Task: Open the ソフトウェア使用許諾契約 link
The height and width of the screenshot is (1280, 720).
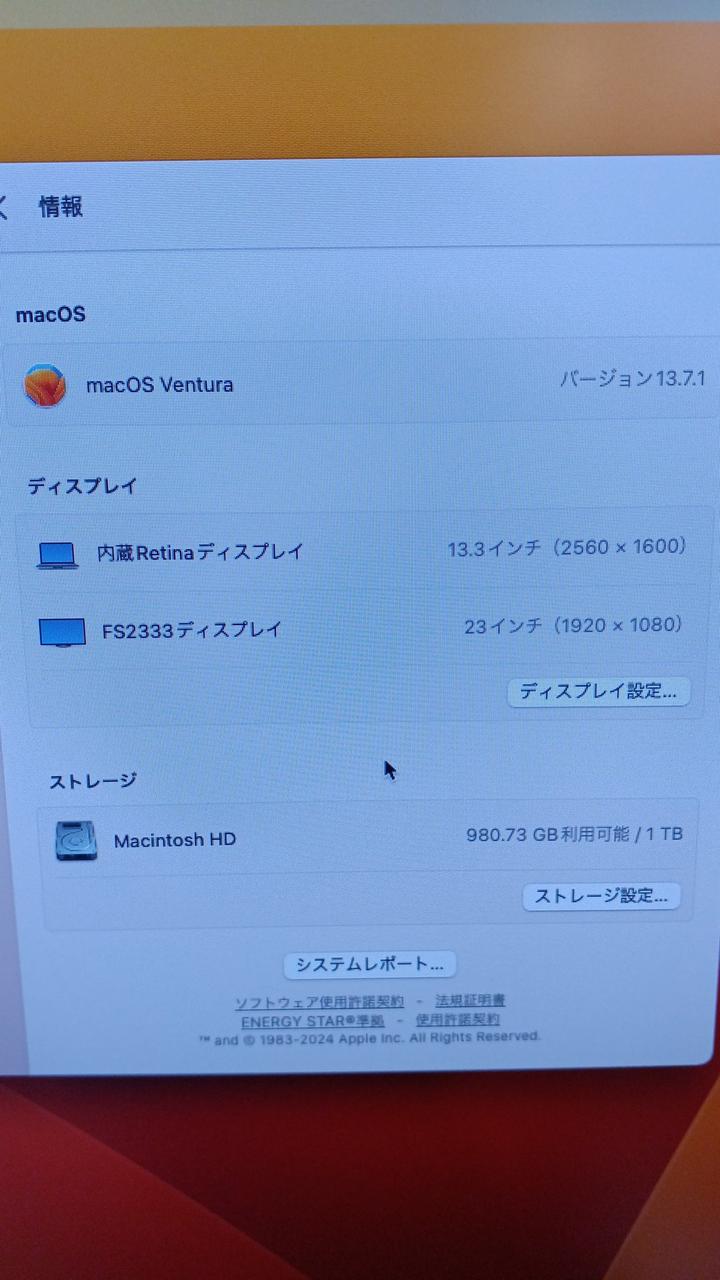Action: coord(319,1001)
